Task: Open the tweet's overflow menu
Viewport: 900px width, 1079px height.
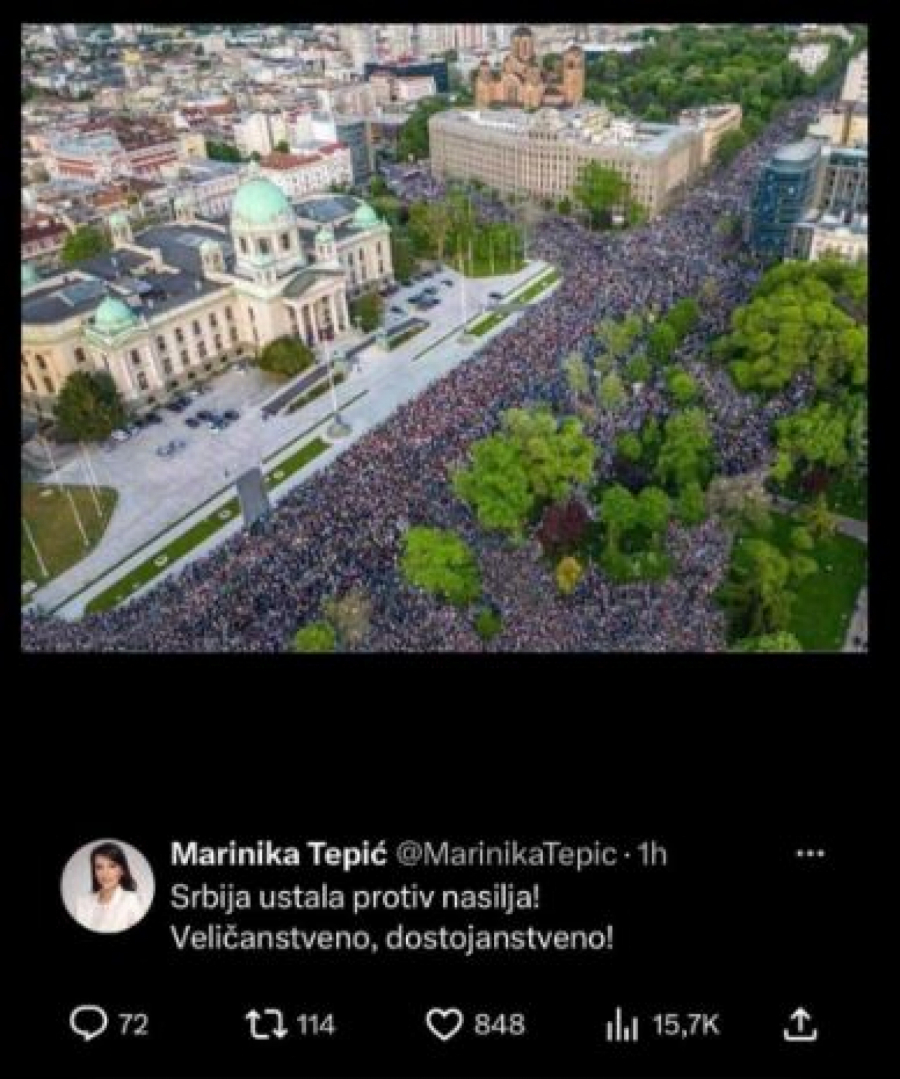Action: pyautogui.click(x=810, y=854)
